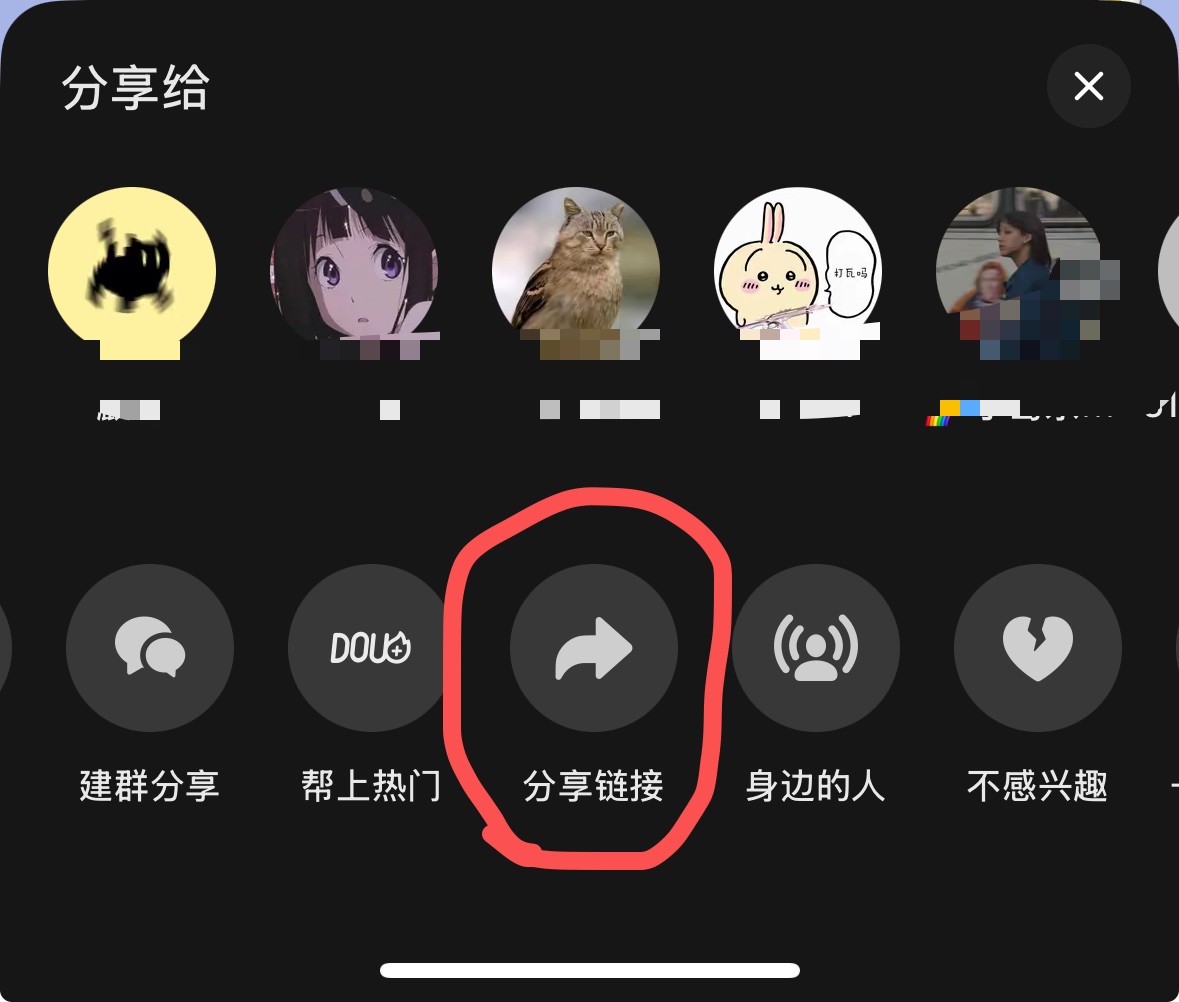Tap the 建群分享 button

pyautogui.click(x=150, y=648)
